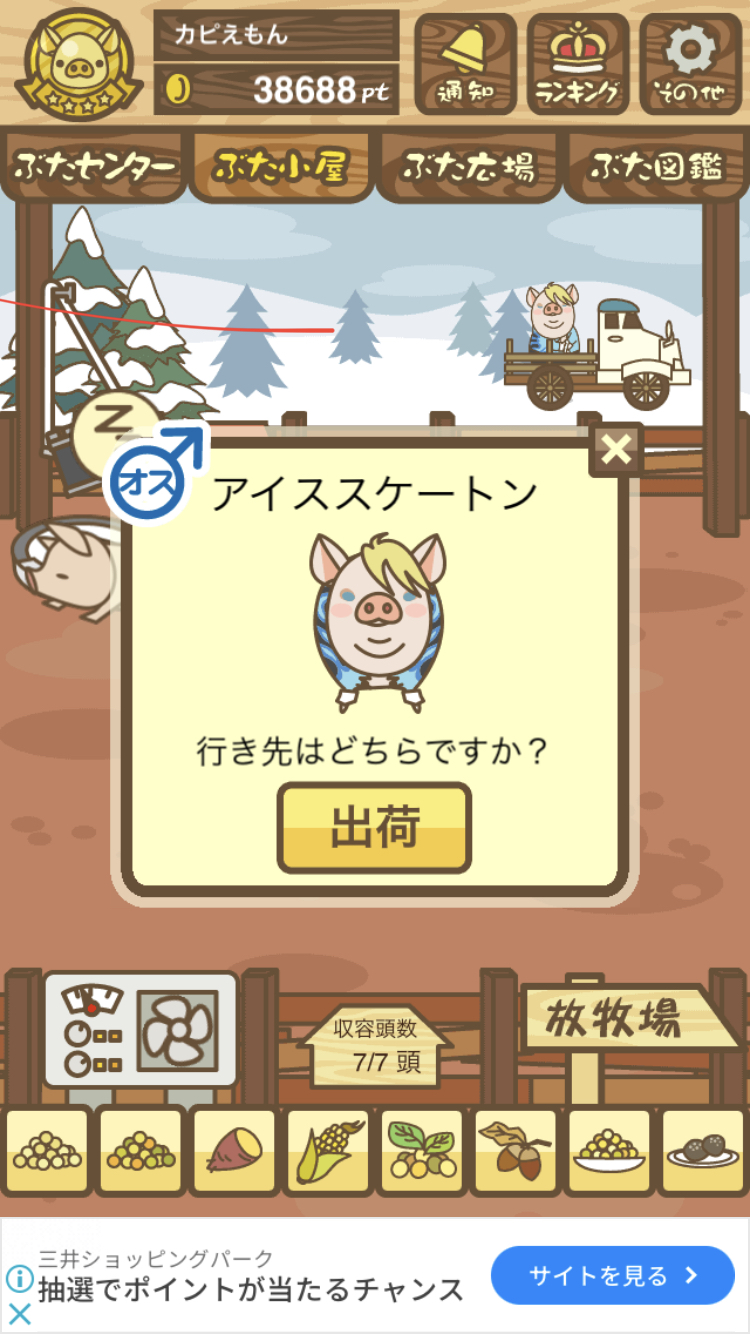Open the ランキング crown

(x=578, y=64)
